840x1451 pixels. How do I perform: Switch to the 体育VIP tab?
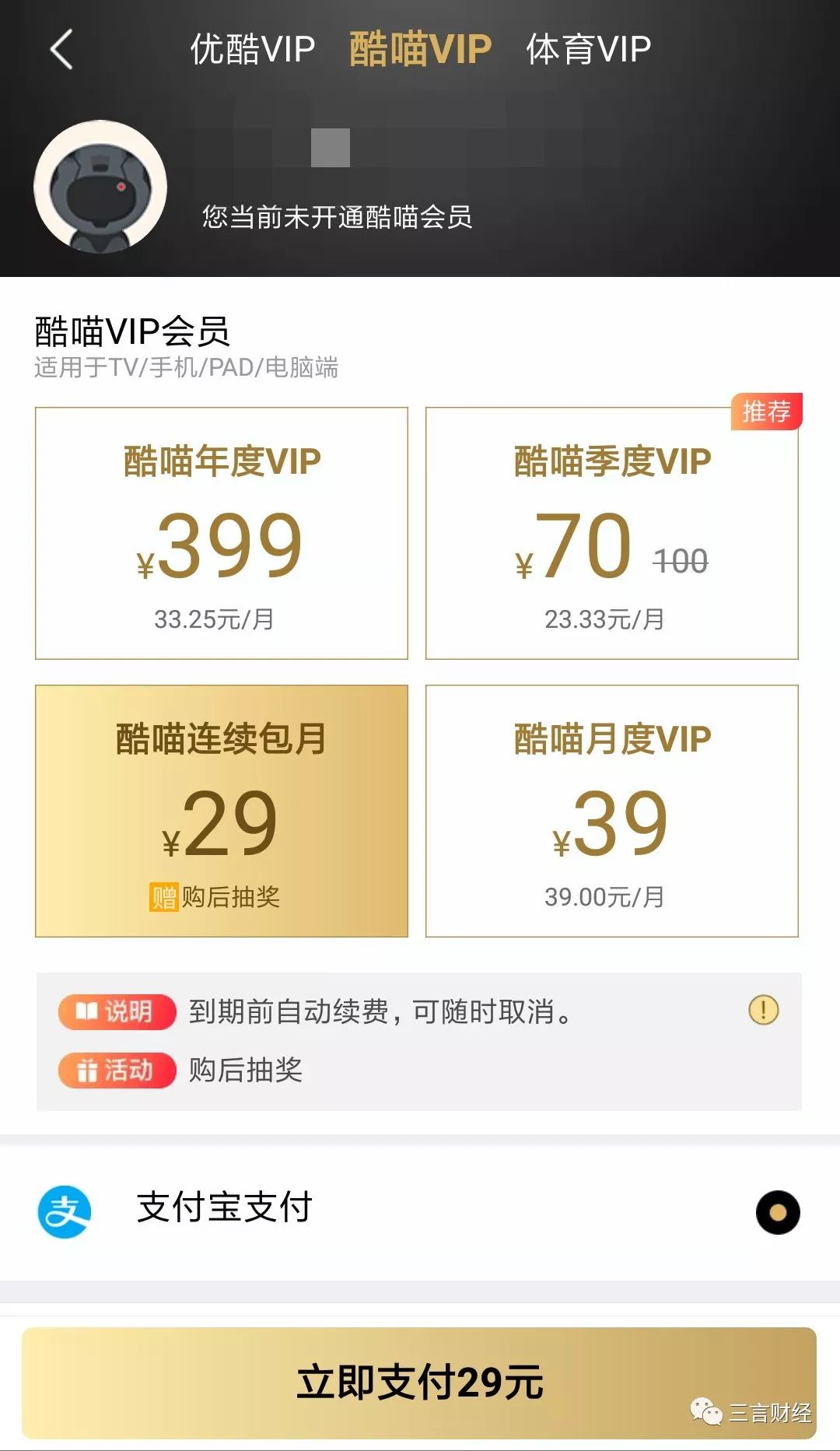(x=588, y=49)
